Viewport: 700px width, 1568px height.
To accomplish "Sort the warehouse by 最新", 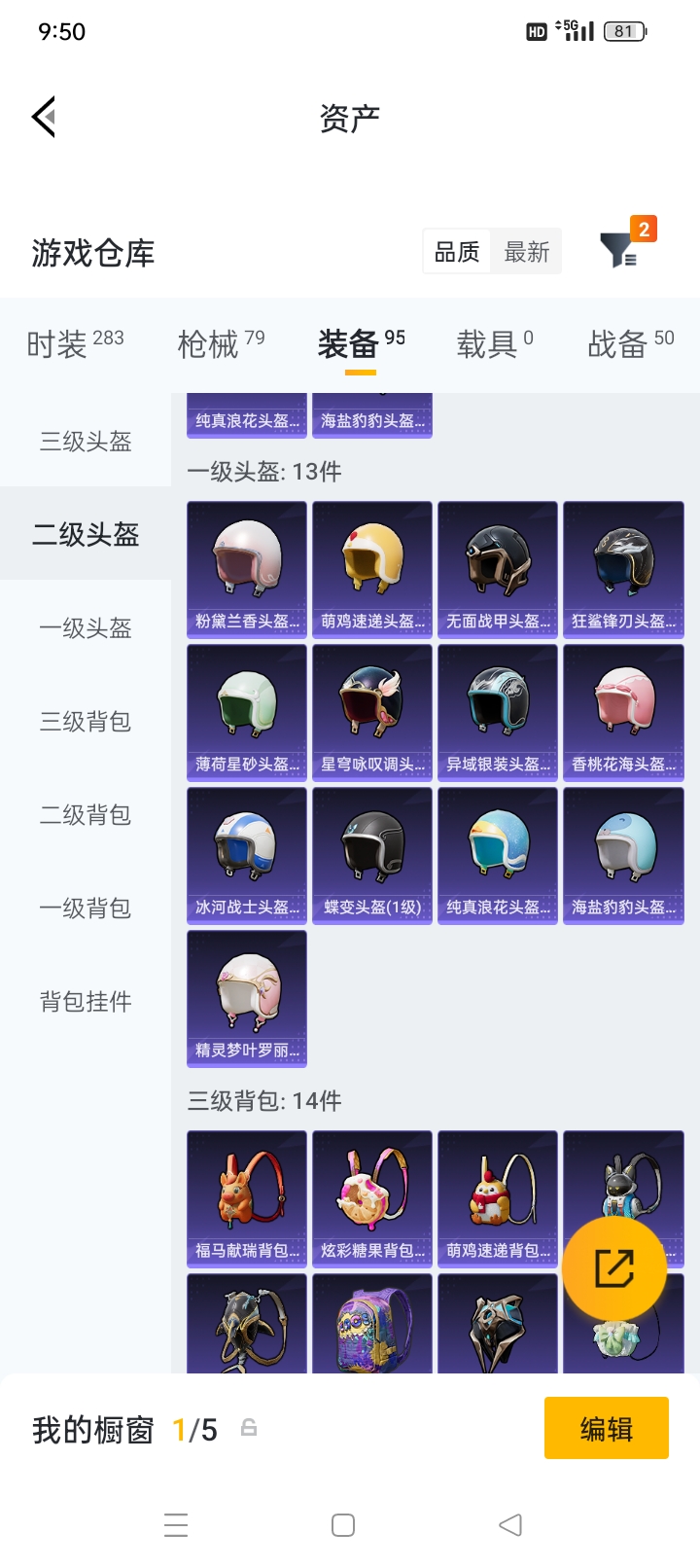I will pyautogui.click(x=527, y=252).
